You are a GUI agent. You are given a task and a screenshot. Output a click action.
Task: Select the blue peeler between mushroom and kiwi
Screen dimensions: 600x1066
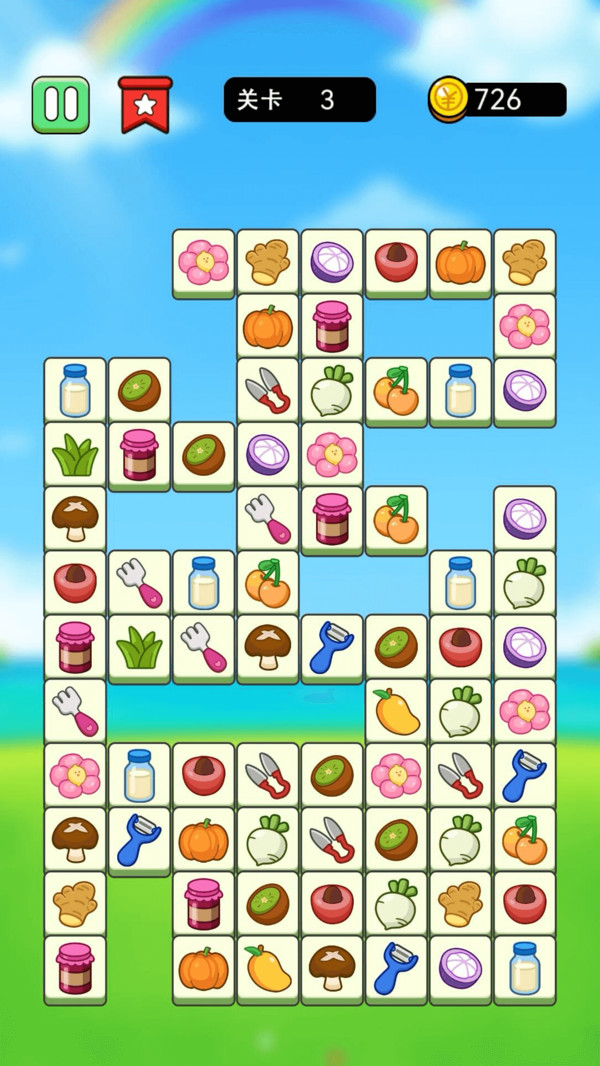tap(331, 648)
